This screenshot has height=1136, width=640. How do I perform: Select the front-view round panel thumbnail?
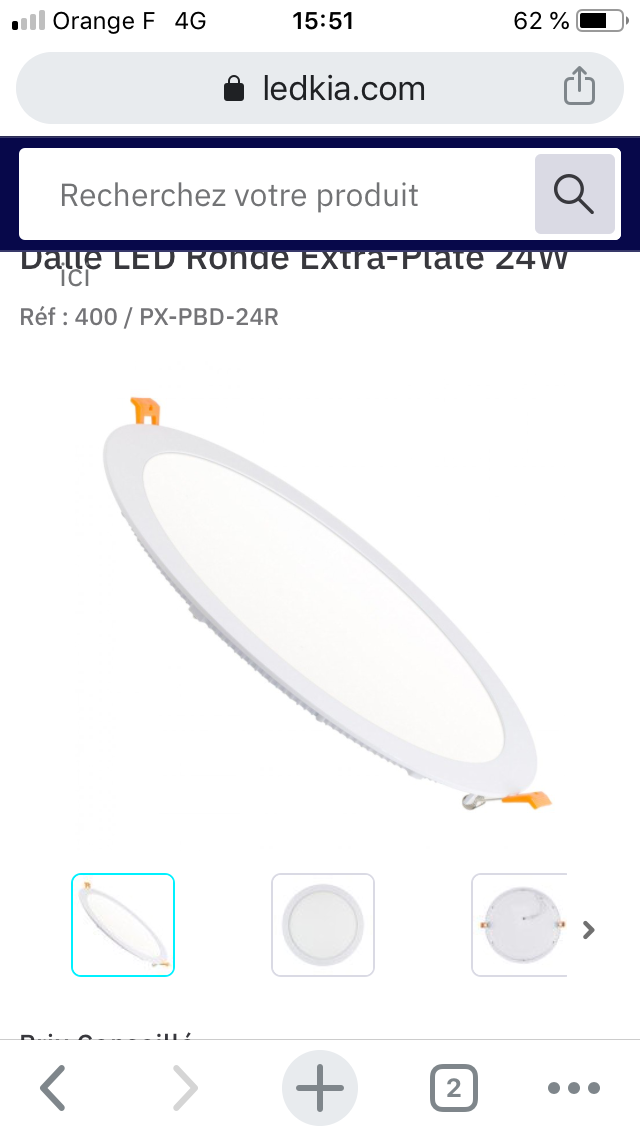point(323,925)
